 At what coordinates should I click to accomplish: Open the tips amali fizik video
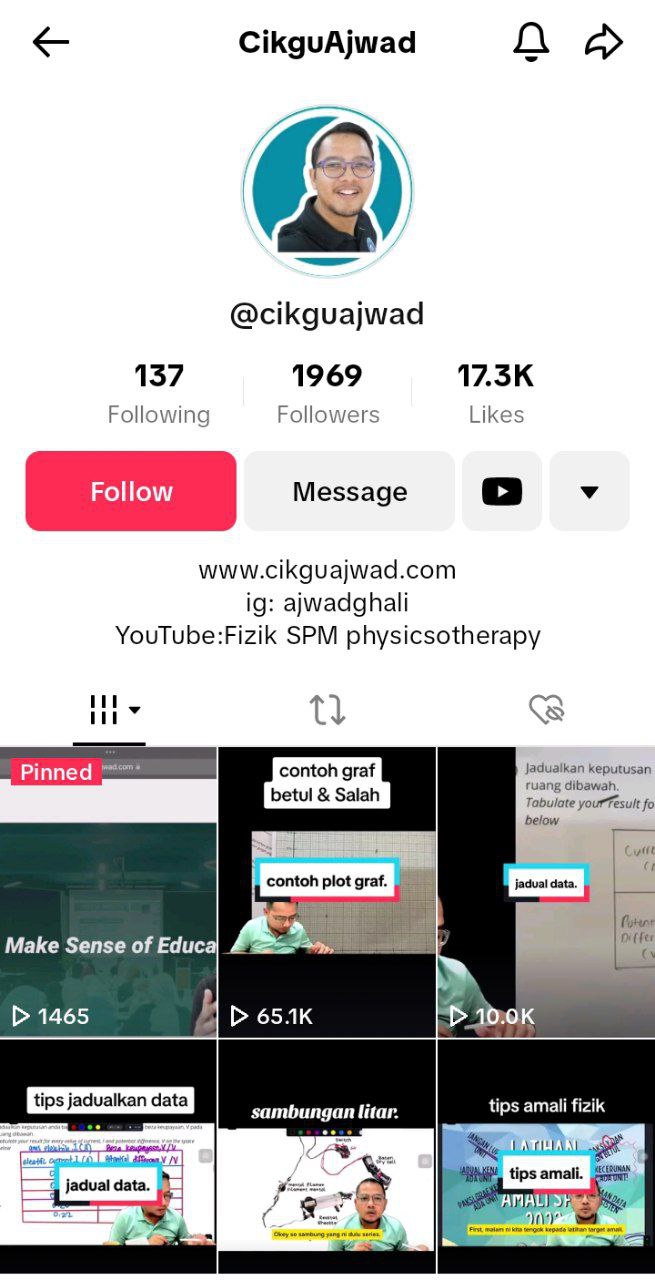tap(546, 1158)
